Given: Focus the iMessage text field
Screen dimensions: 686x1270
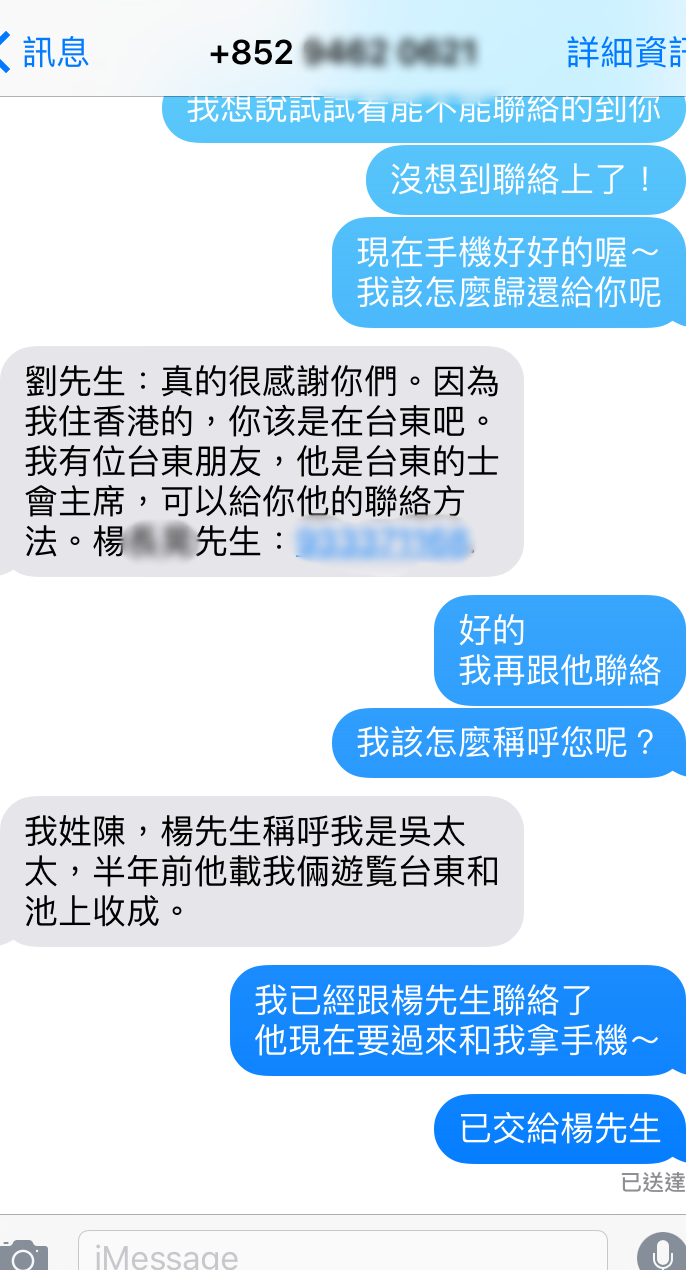Looking at the screenshot, I should click(x=340, y=1254).
